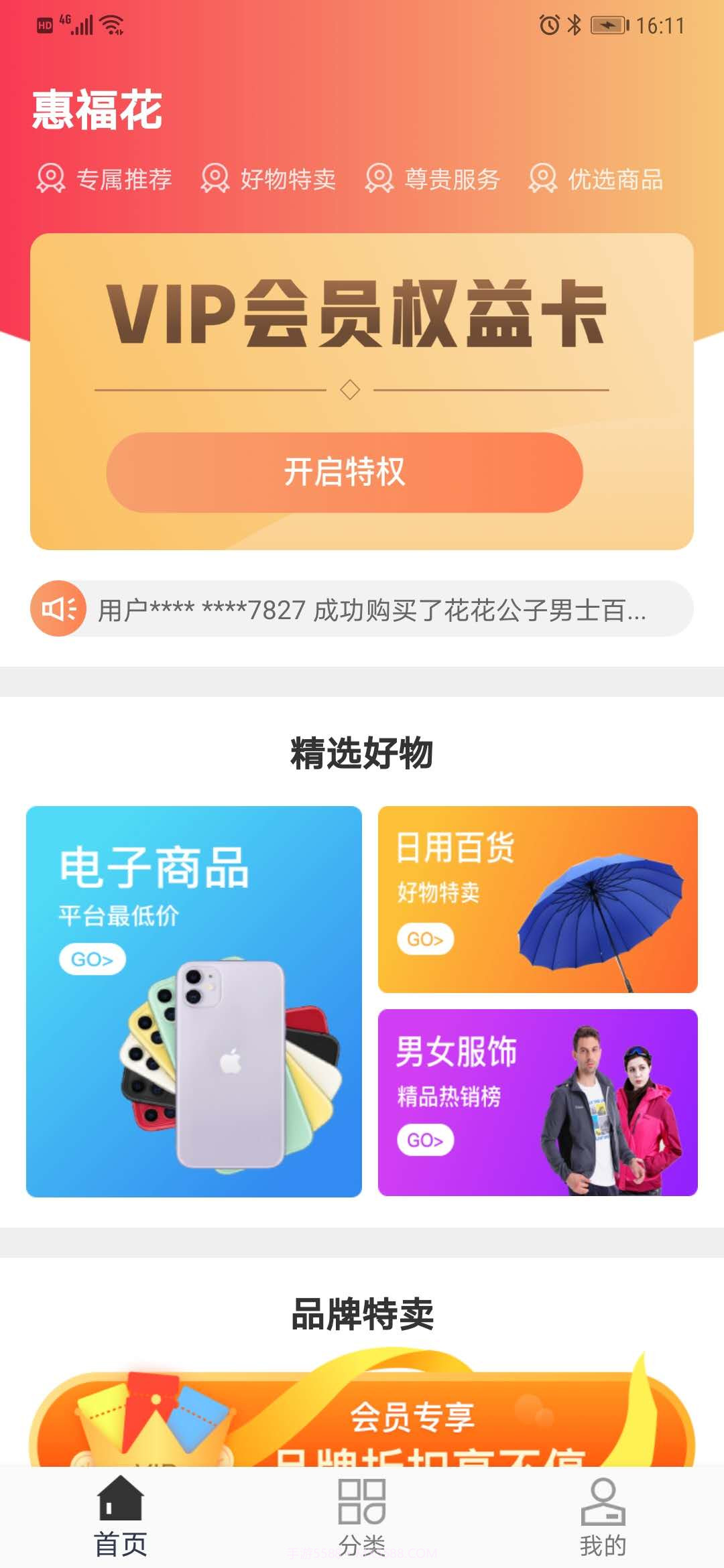
Task: Click the 优选商品 badge icon
Action: click(543, 179)
